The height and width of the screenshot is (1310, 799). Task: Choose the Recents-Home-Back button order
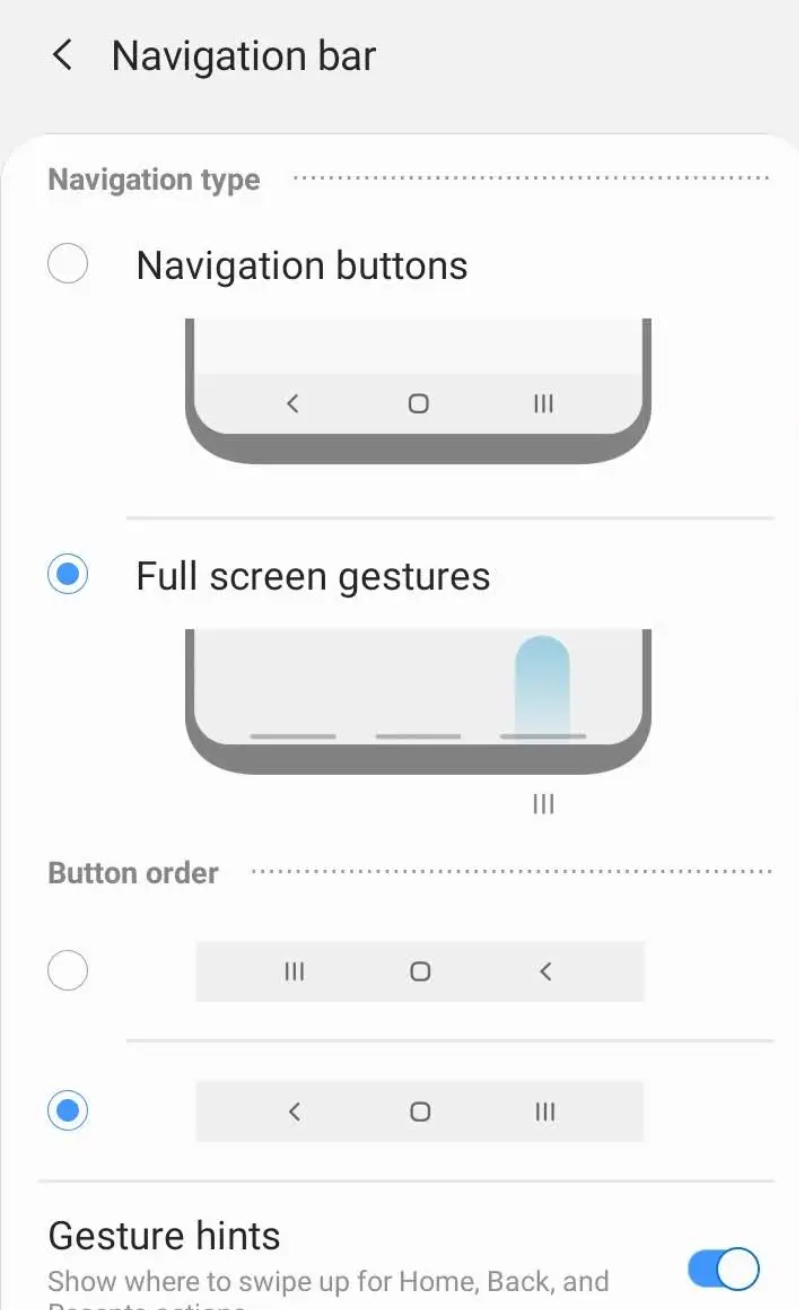(x=67, y=970)
